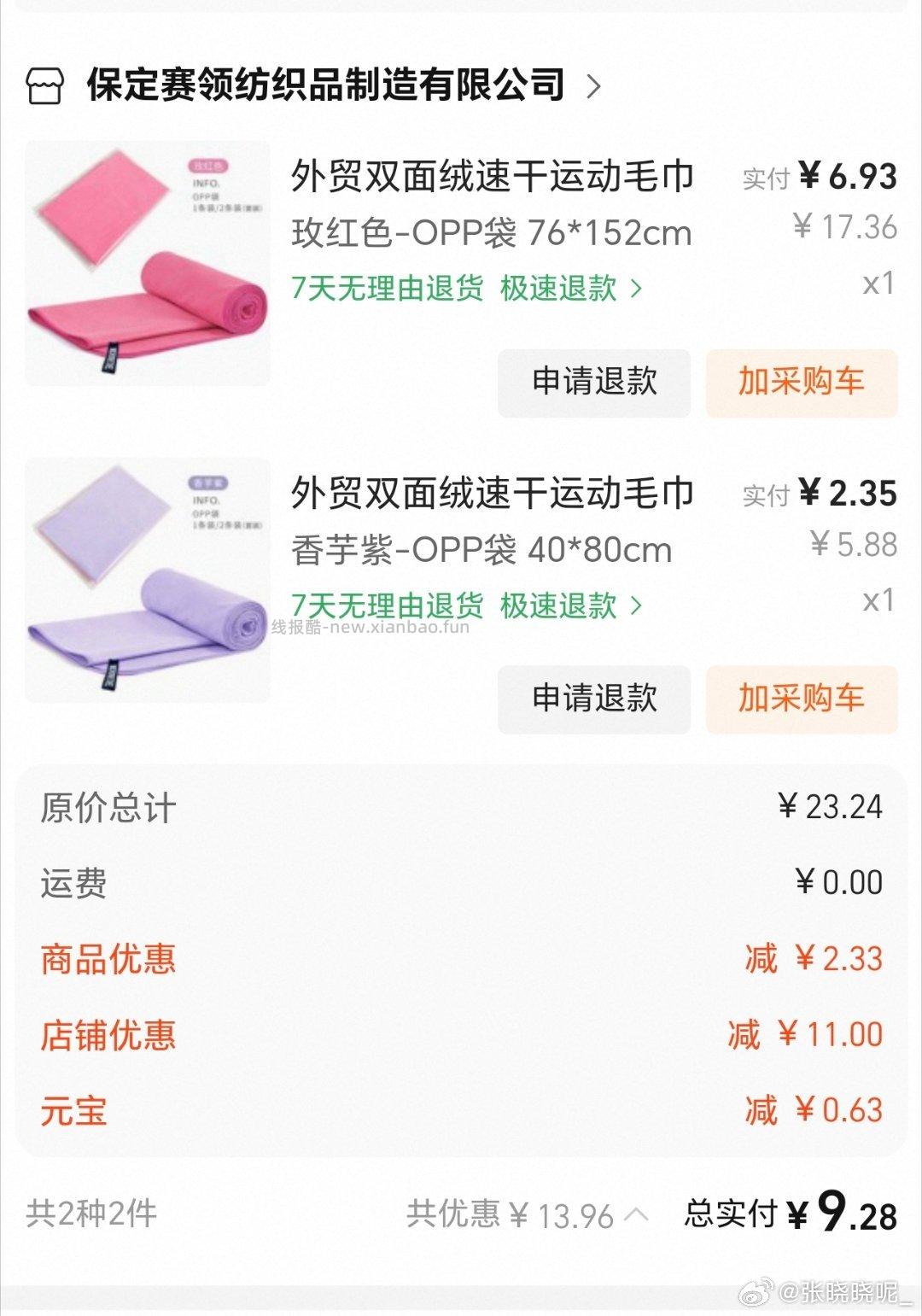
Task: Open 极速退款 details for the first item
Action: point(559,289)
